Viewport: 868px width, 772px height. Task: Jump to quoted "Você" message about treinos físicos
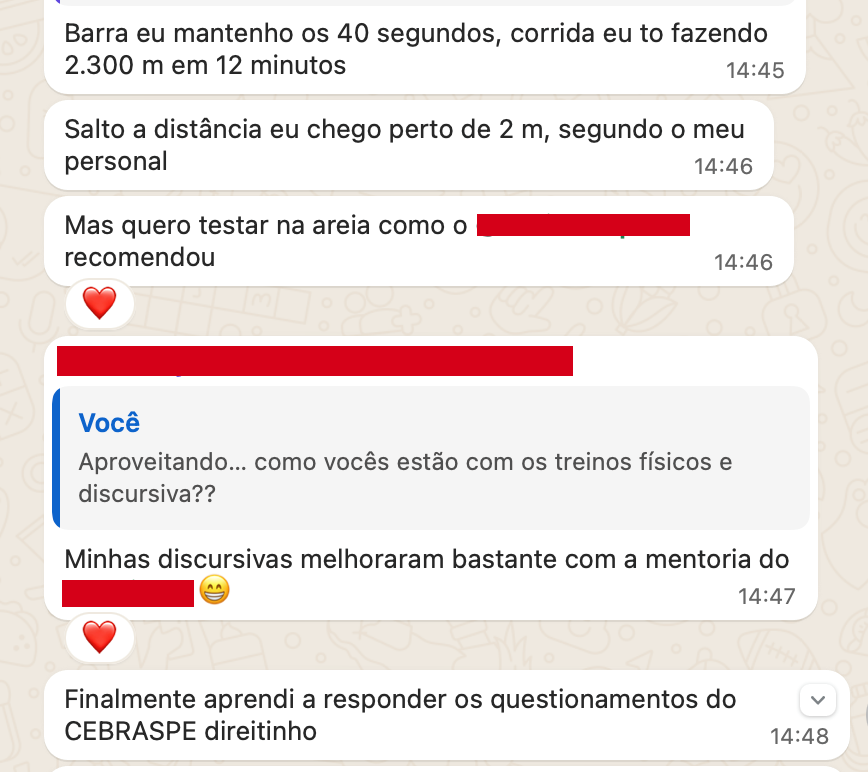tap(431, 457)
